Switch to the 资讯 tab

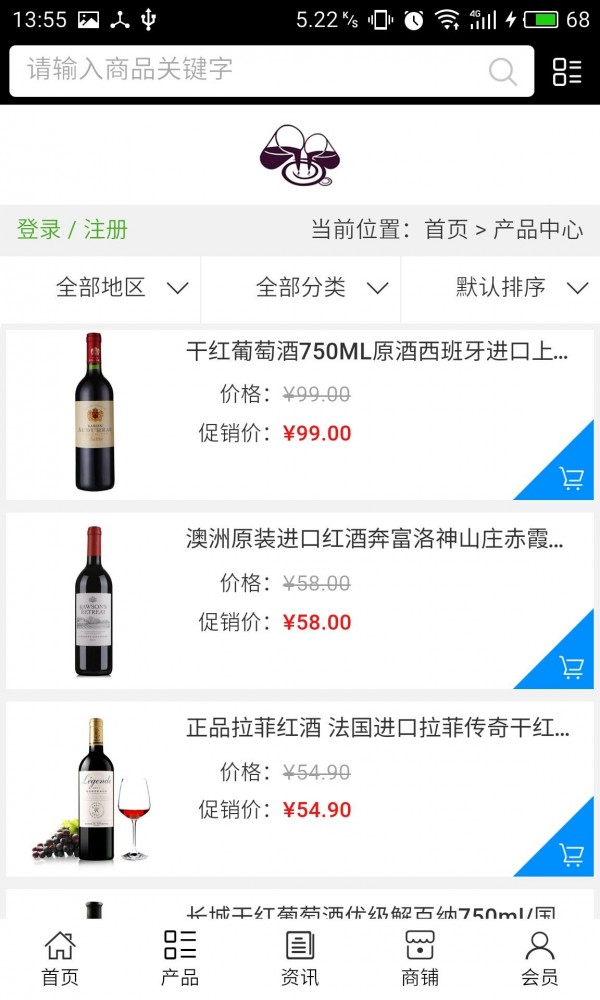click(300, 958)
